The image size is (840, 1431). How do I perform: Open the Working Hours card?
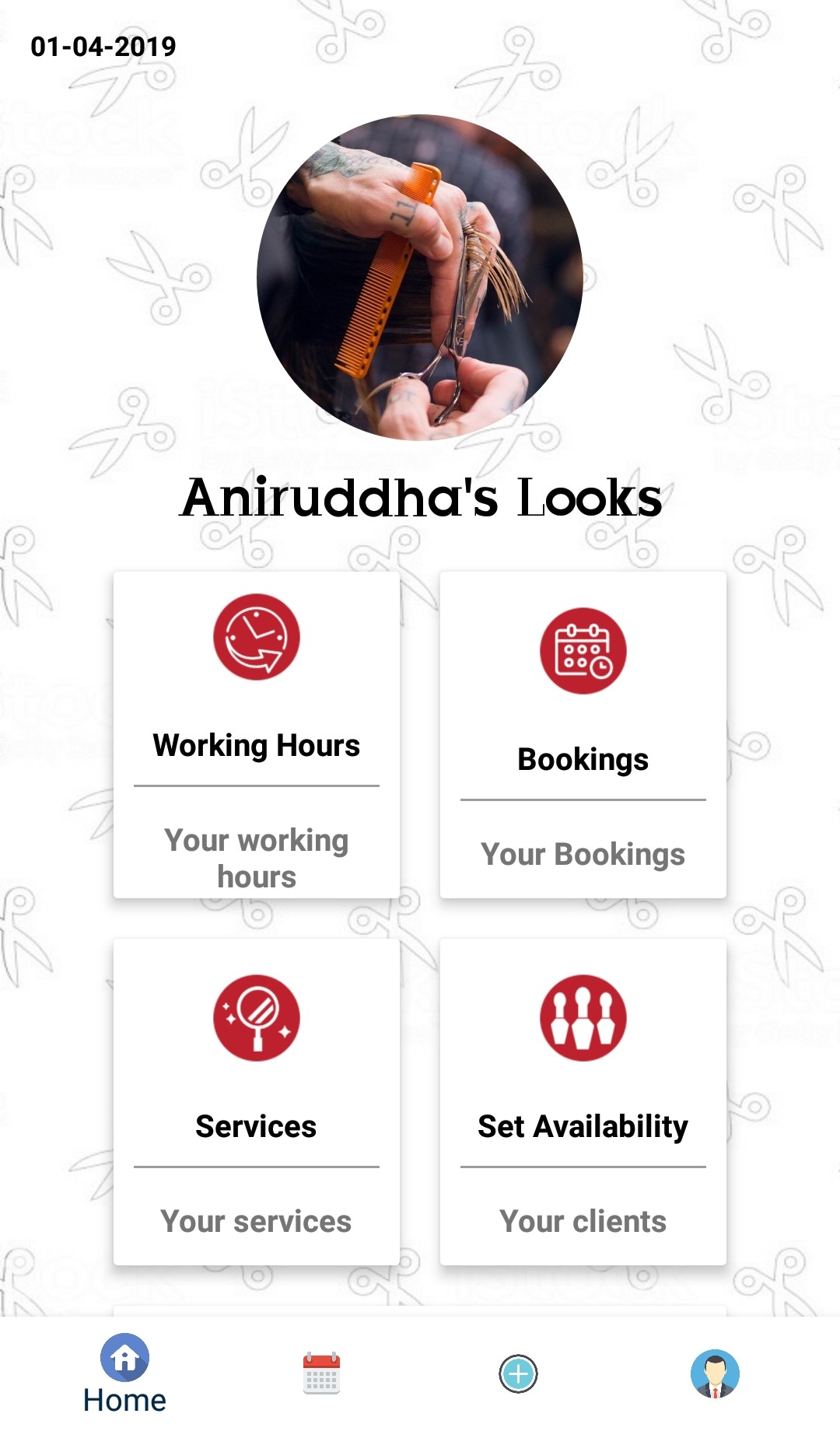[x=257, y=735]
